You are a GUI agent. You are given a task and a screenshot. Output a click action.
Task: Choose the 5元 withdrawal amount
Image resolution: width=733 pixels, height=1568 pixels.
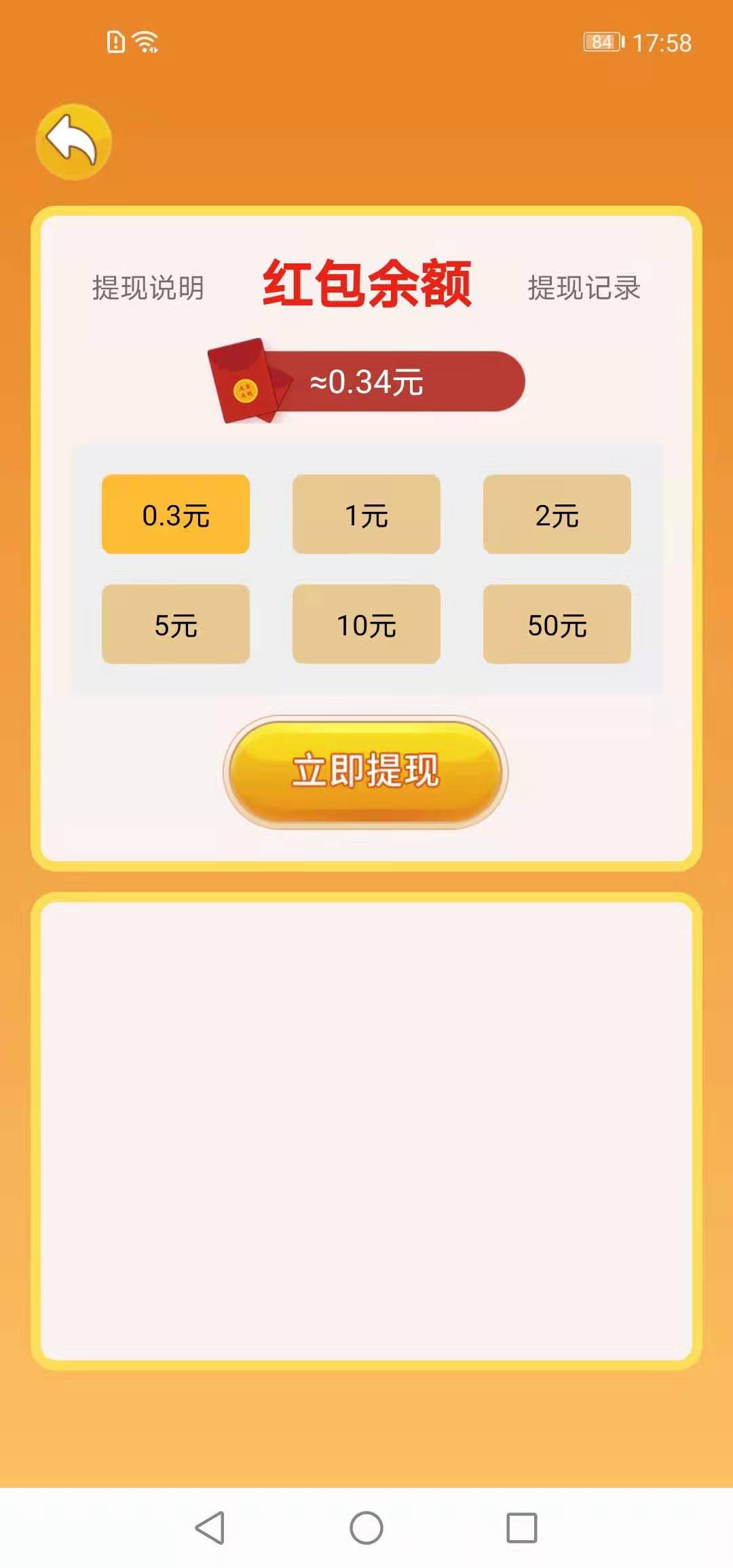click(x=176, y=624)
